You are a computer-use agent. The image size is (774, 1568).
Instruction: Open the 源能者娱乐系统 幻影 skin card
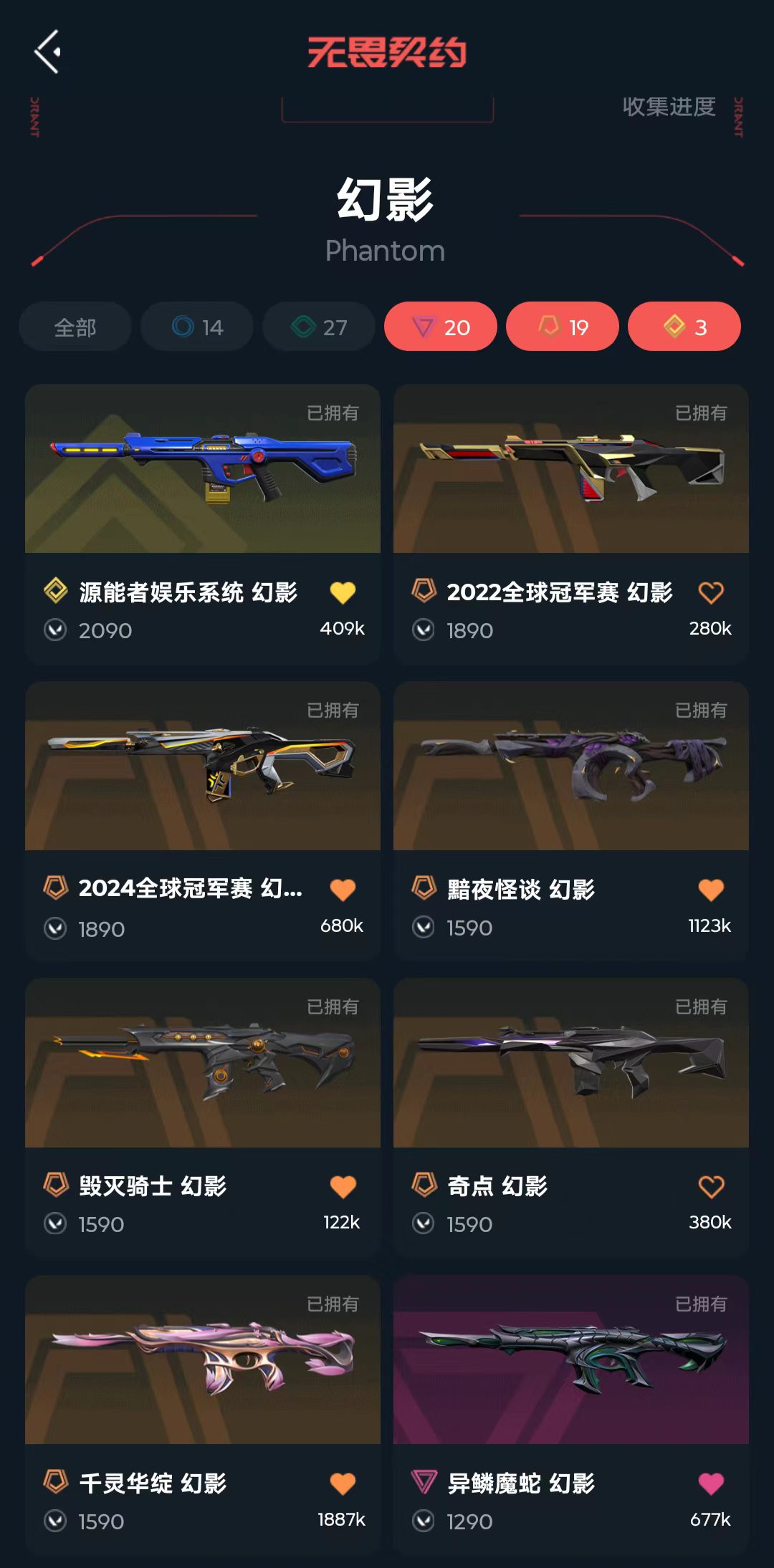coord(202,469)
